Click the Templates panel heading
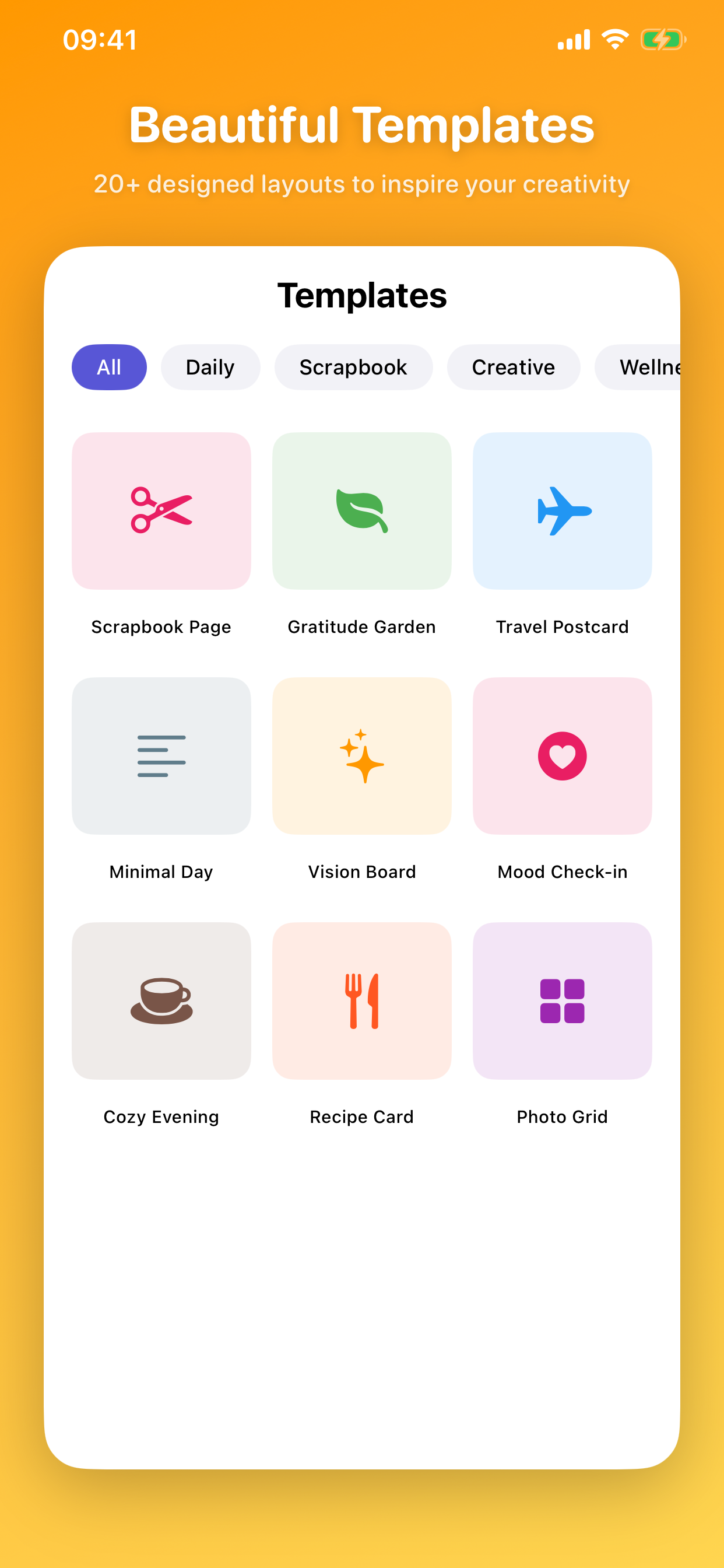 click(362, 296)
